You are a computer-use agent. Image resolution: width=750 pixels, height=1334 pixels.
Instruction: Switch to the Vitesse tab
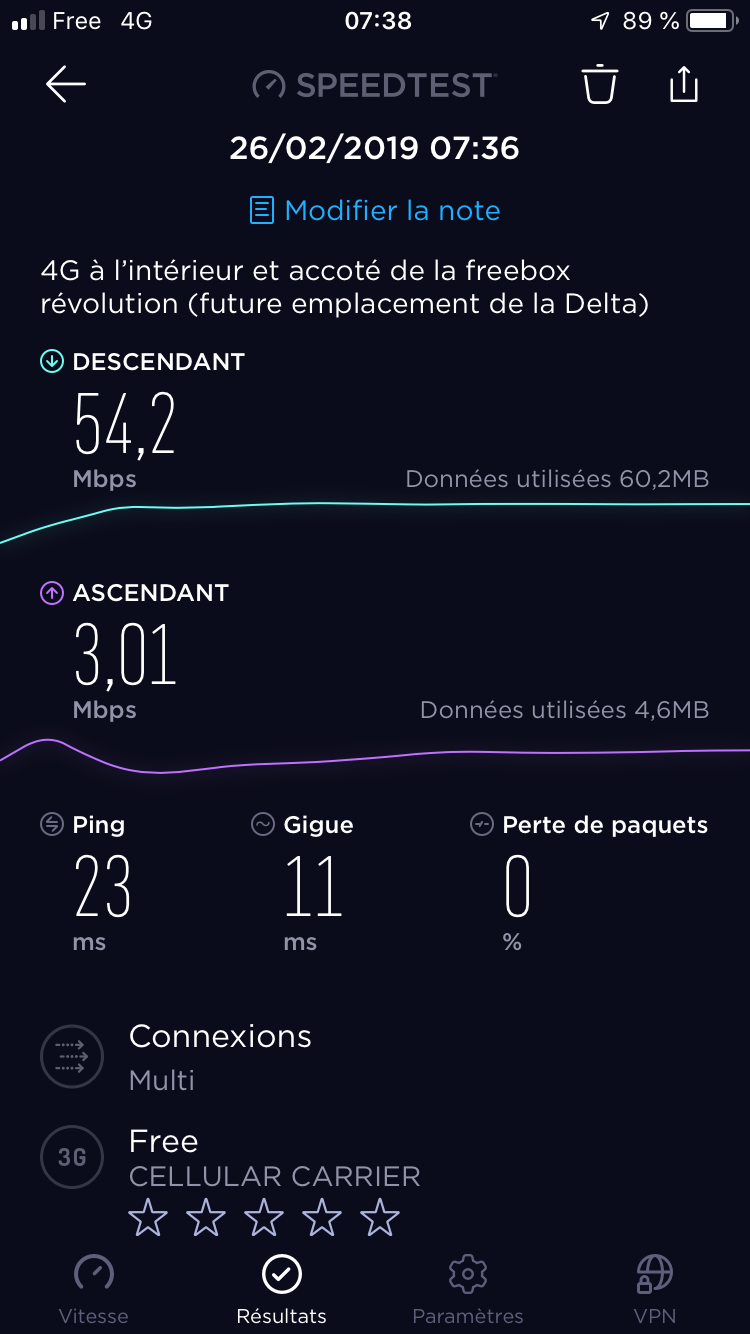pyautogui.click(x=94, y=1288)
